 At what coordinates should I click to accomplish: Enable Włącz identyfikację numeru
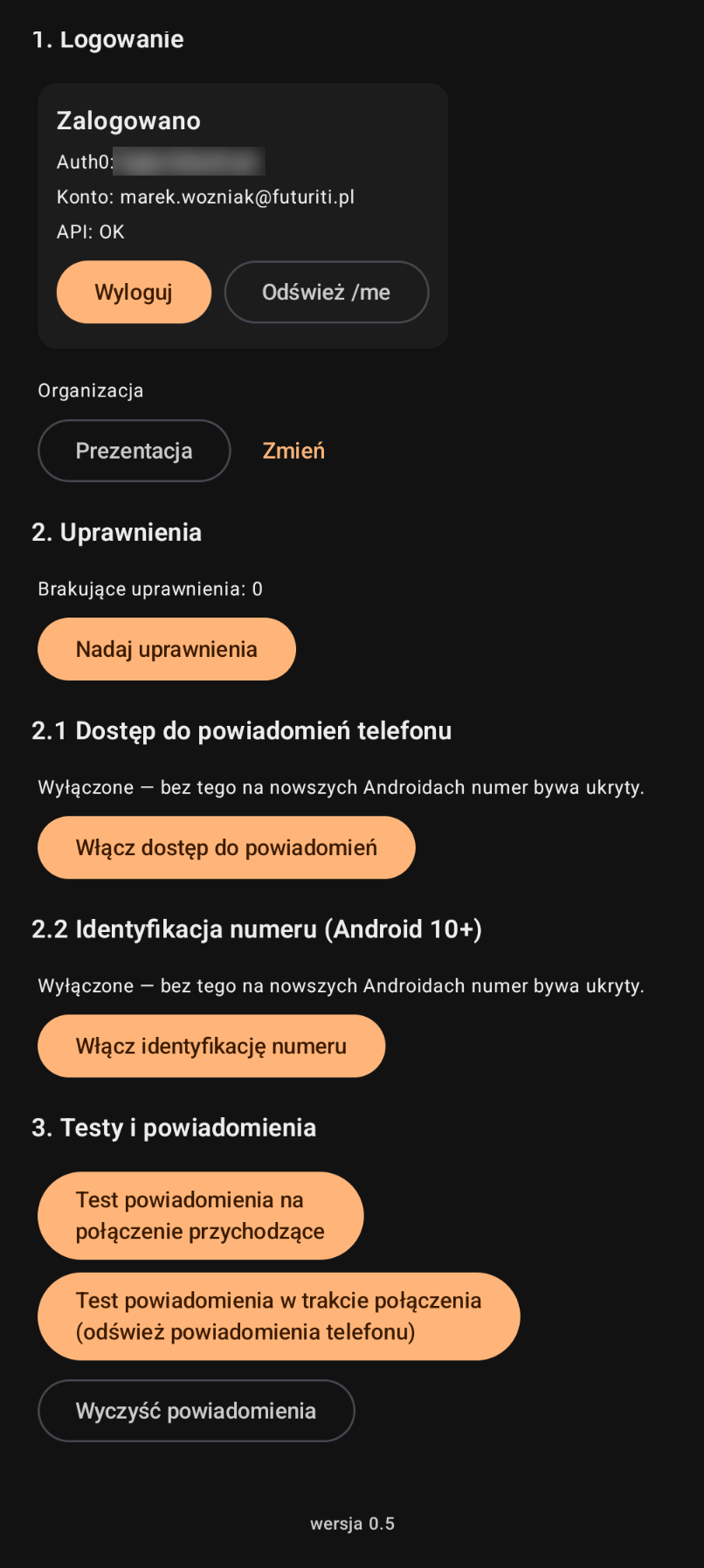point(211,1046)
